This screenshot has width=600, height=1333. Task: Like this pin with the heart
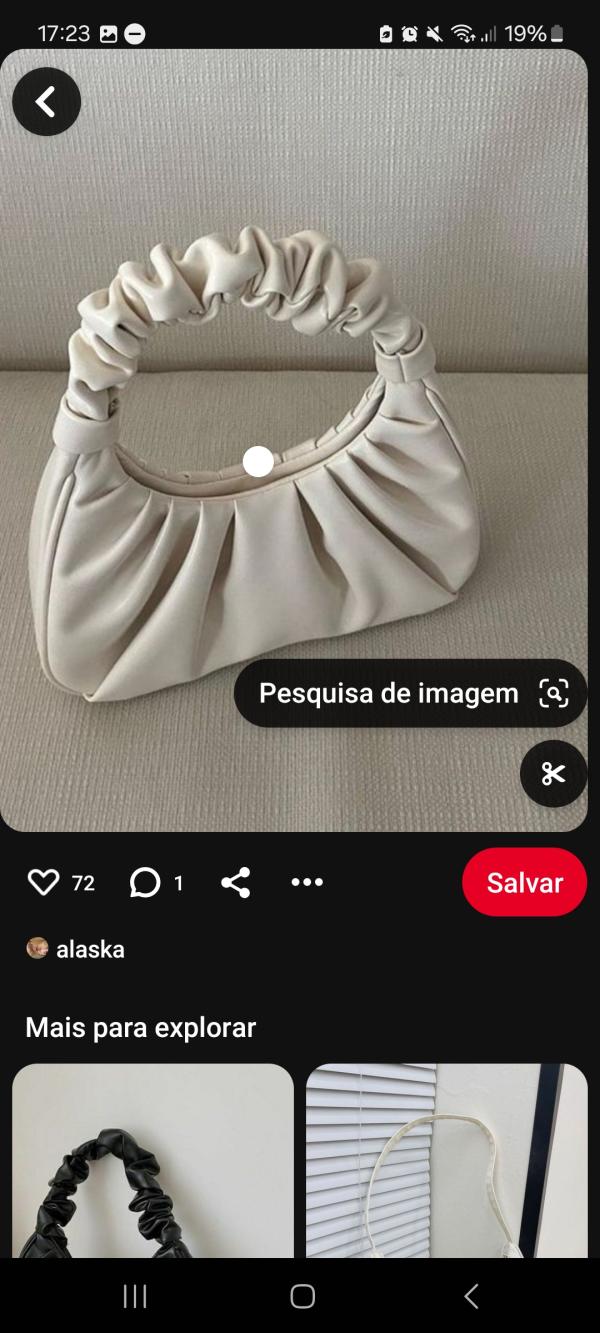point(44,882)
